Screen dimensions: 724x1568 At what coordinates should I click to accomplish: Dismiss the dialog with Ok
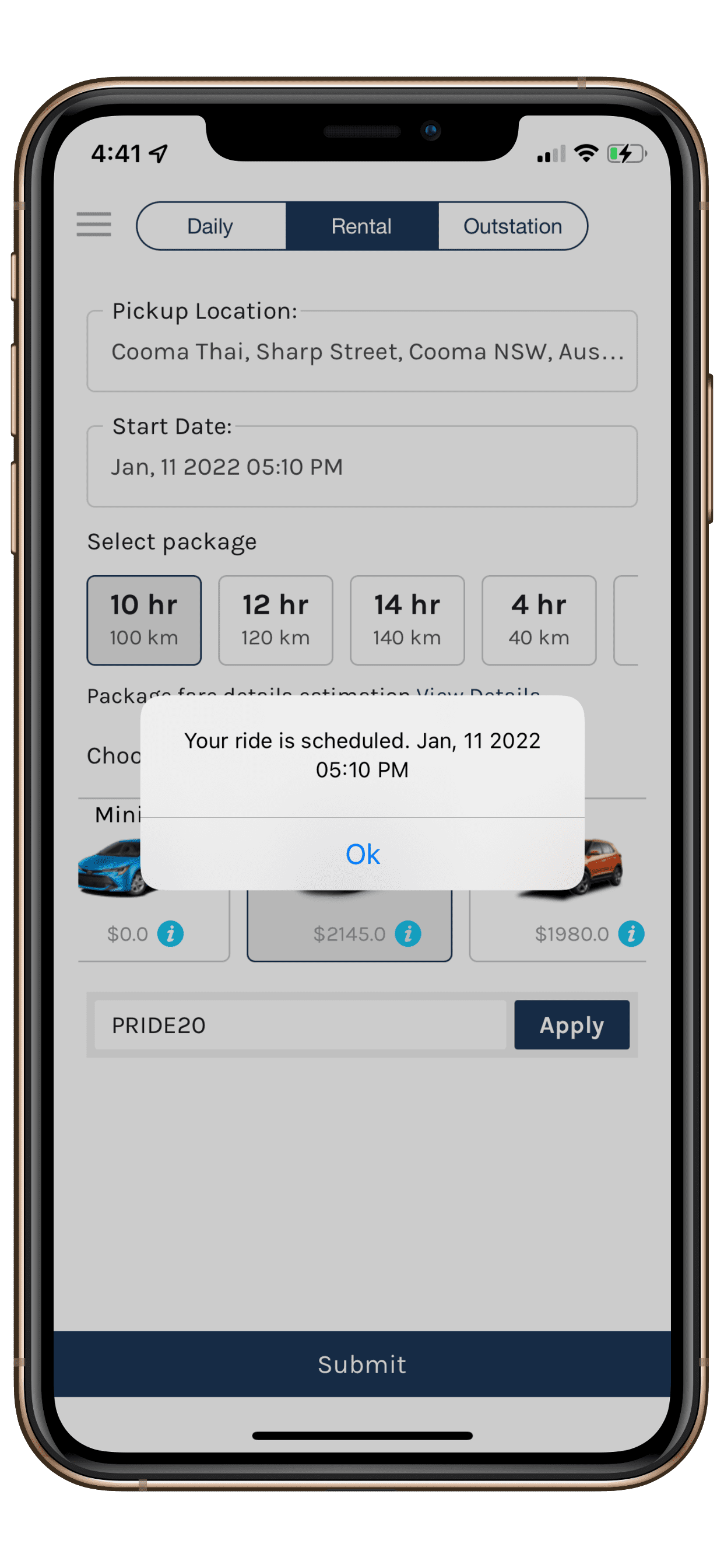(x=362, y=853)
